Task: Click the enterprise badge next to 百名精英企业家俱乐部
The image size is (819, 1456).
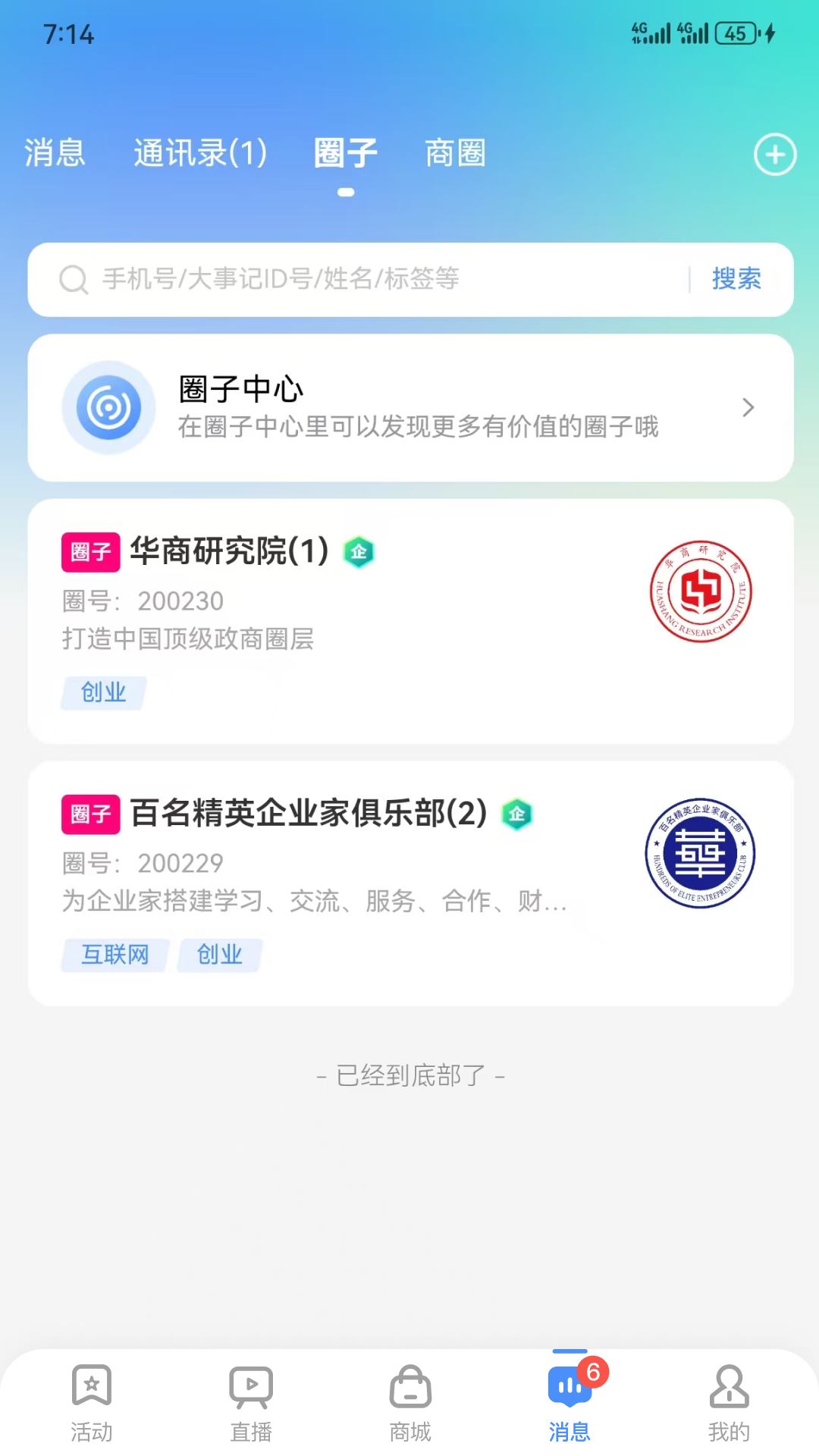Action: coord(516,815)
